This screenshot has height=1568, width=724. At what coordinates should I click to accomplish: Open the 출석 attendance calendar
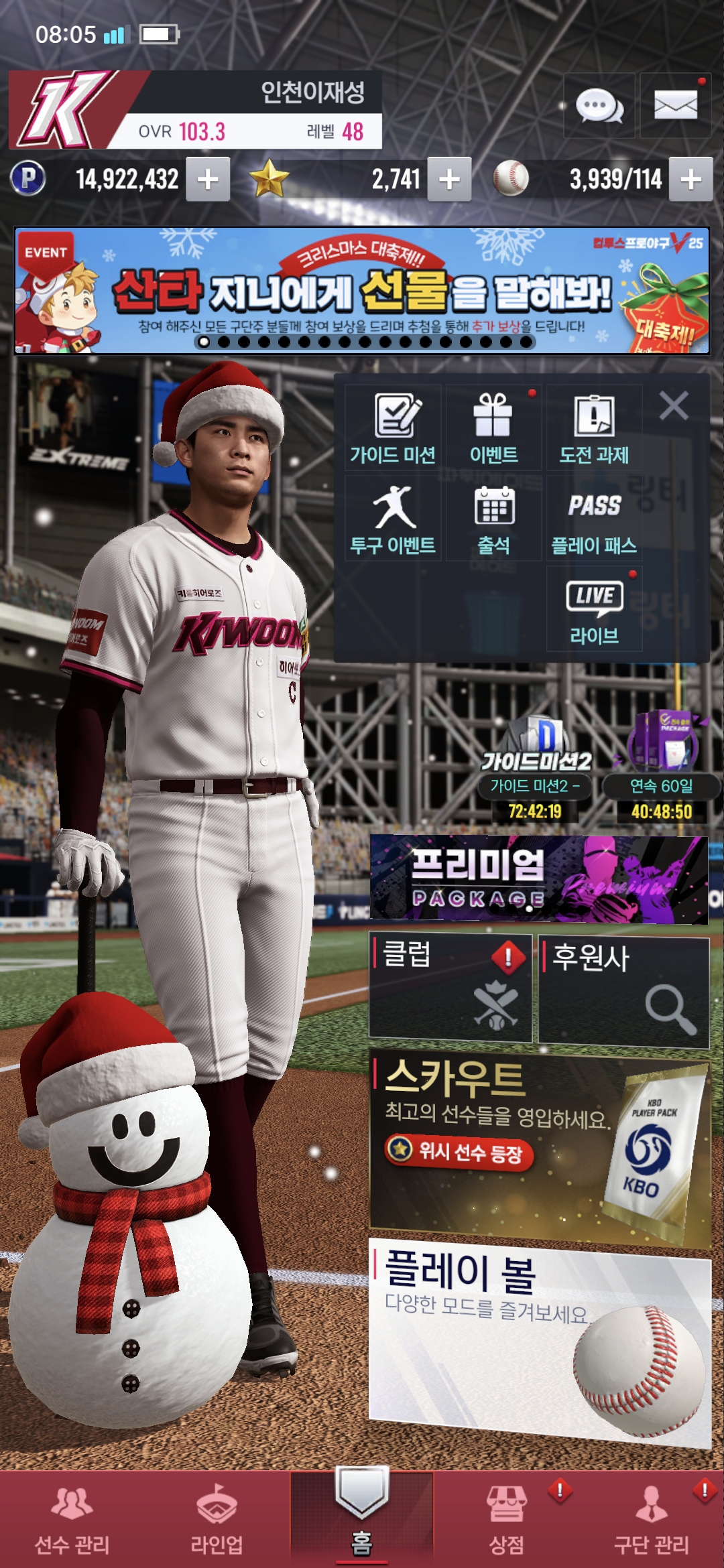[x=493, y=519]
